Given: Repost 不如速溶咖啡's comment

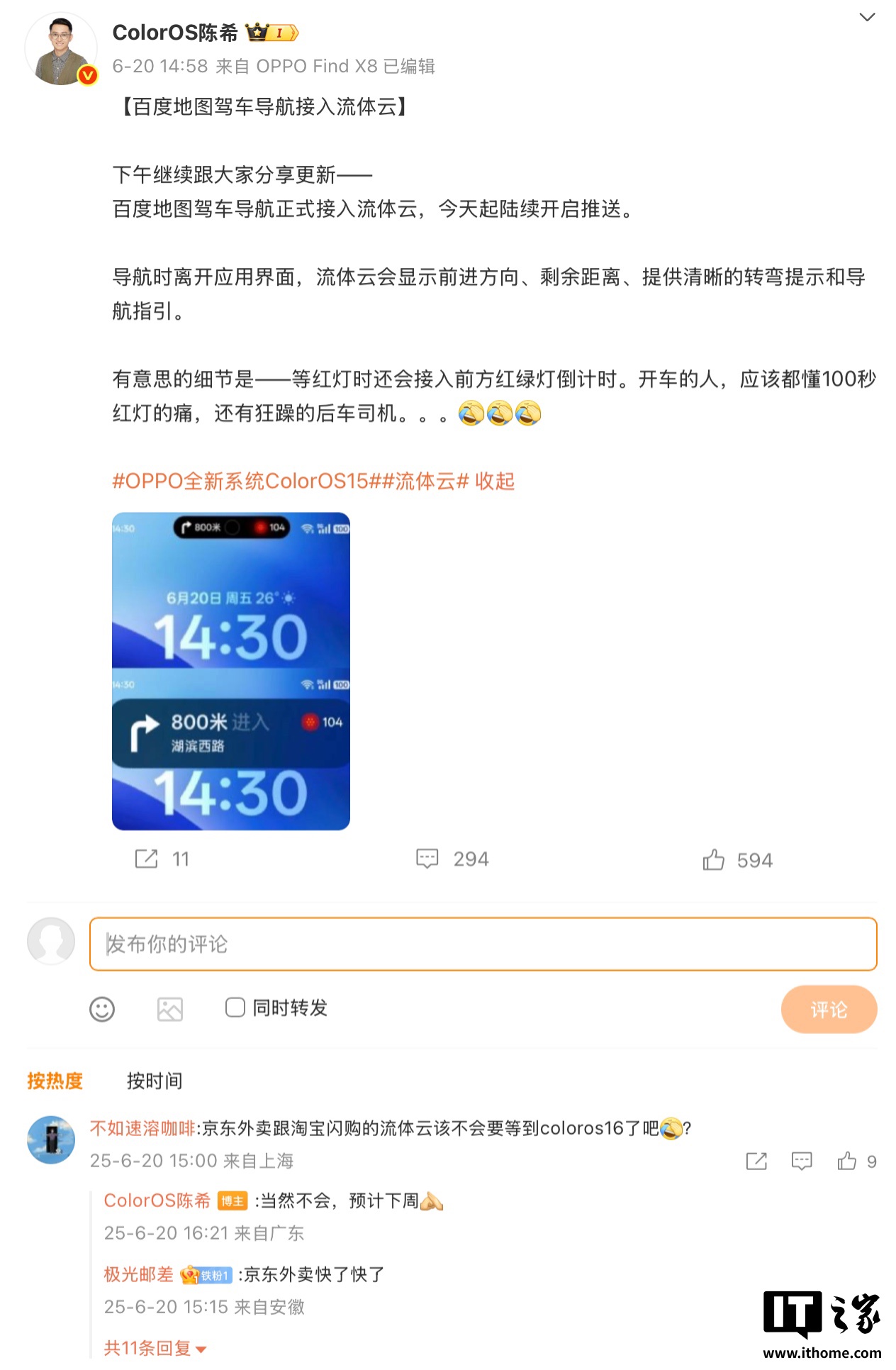Looking at the screenshot, I should [x=756, y=1161].
